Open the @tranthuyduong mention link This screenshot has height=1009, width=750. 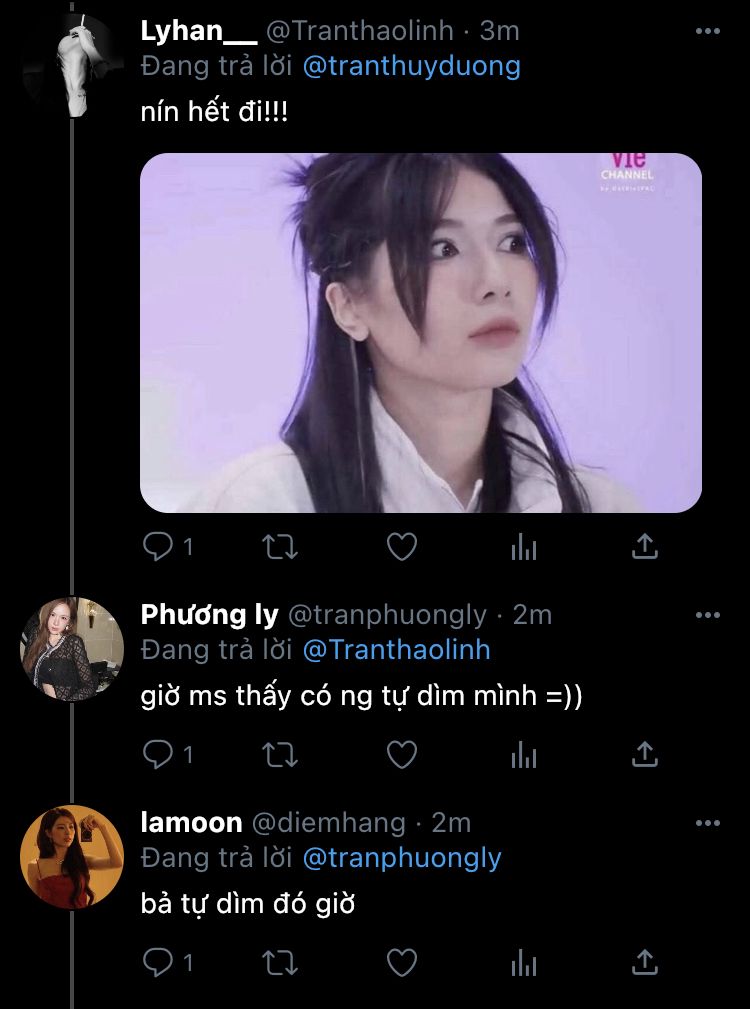[411, 67]
